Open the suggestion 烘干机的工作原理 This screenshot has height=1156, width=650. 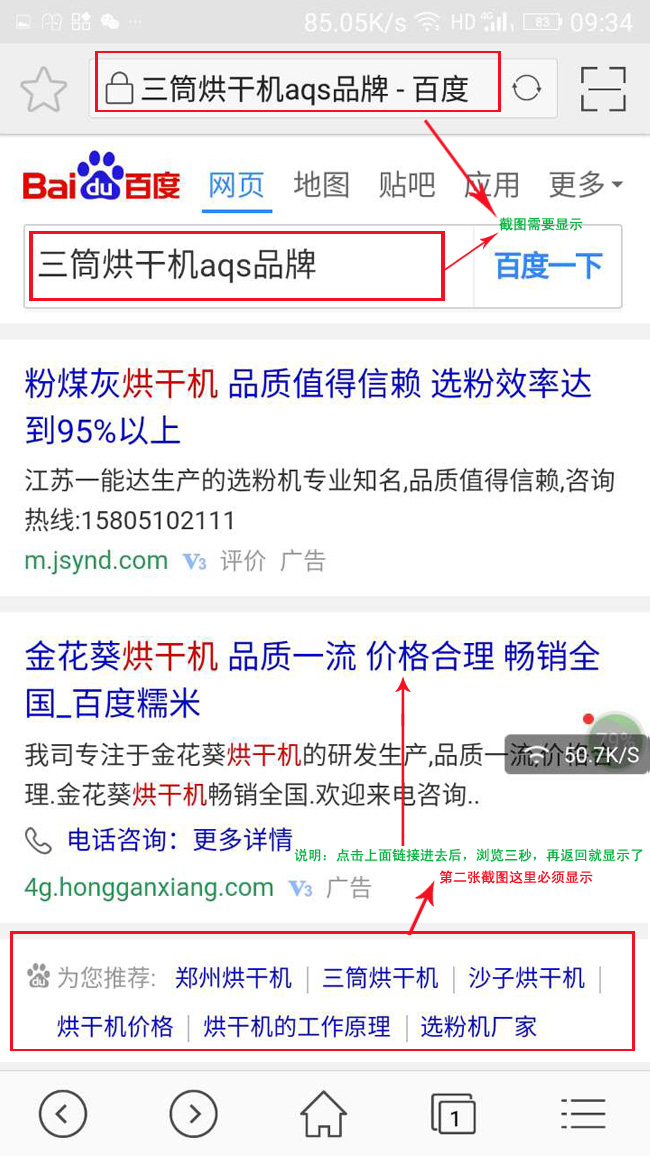tap(296, 1026)
